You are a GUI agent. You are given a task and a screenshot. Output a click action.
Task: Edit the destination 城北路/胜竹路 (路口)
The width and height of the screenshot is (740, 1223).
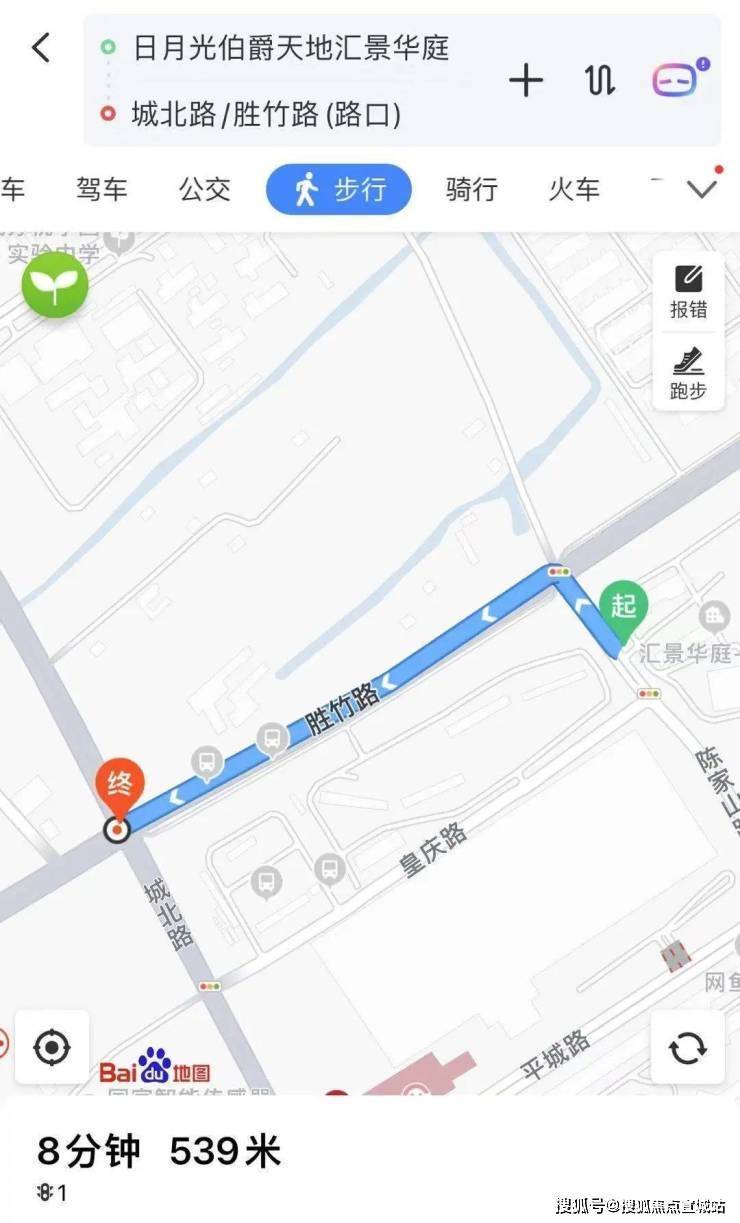(266, 114)
